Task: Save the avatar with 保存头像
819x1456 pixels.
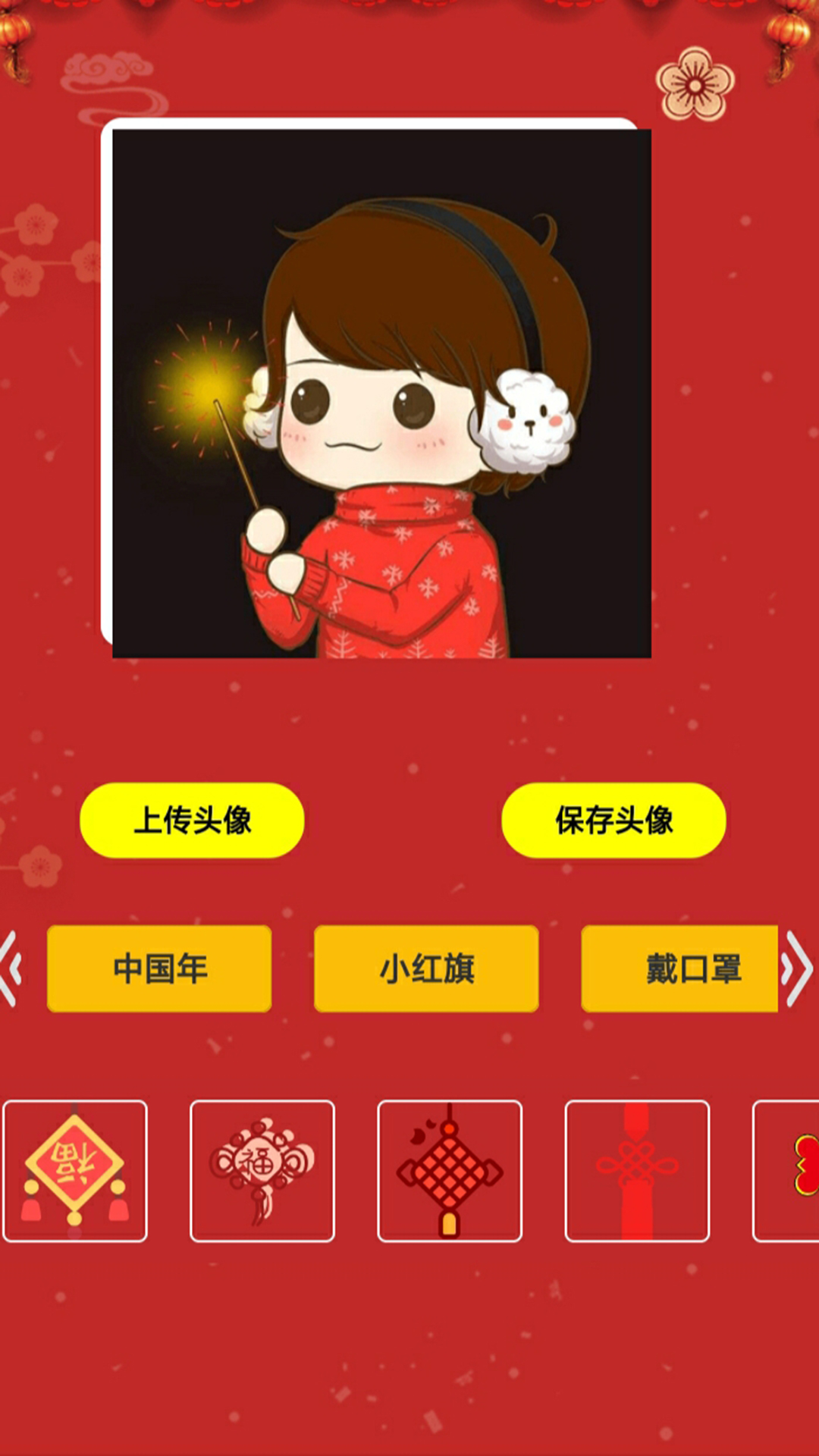Action: 613,821
